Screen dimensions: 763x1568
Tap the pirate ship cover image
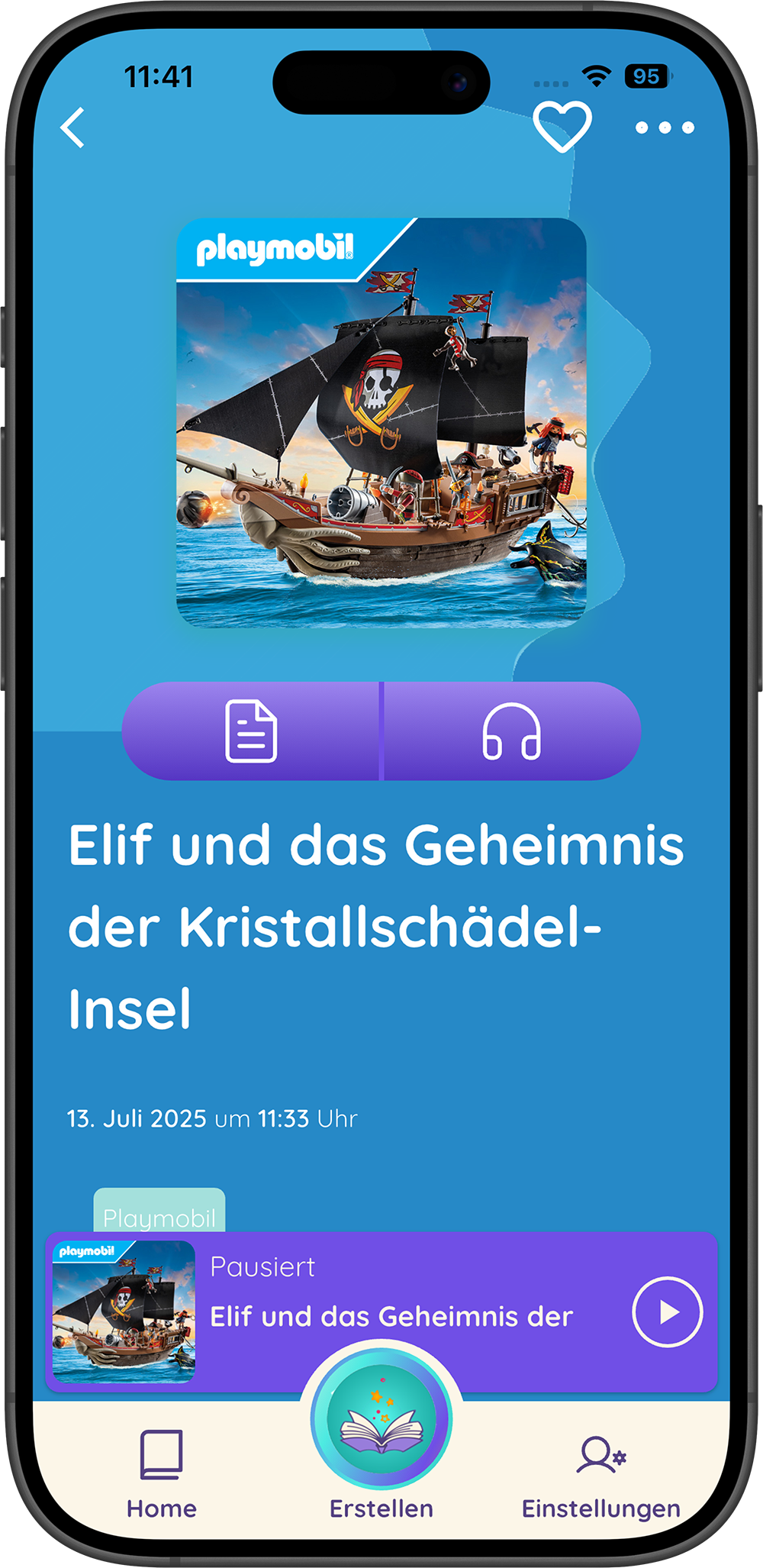(x=381, y=423)
